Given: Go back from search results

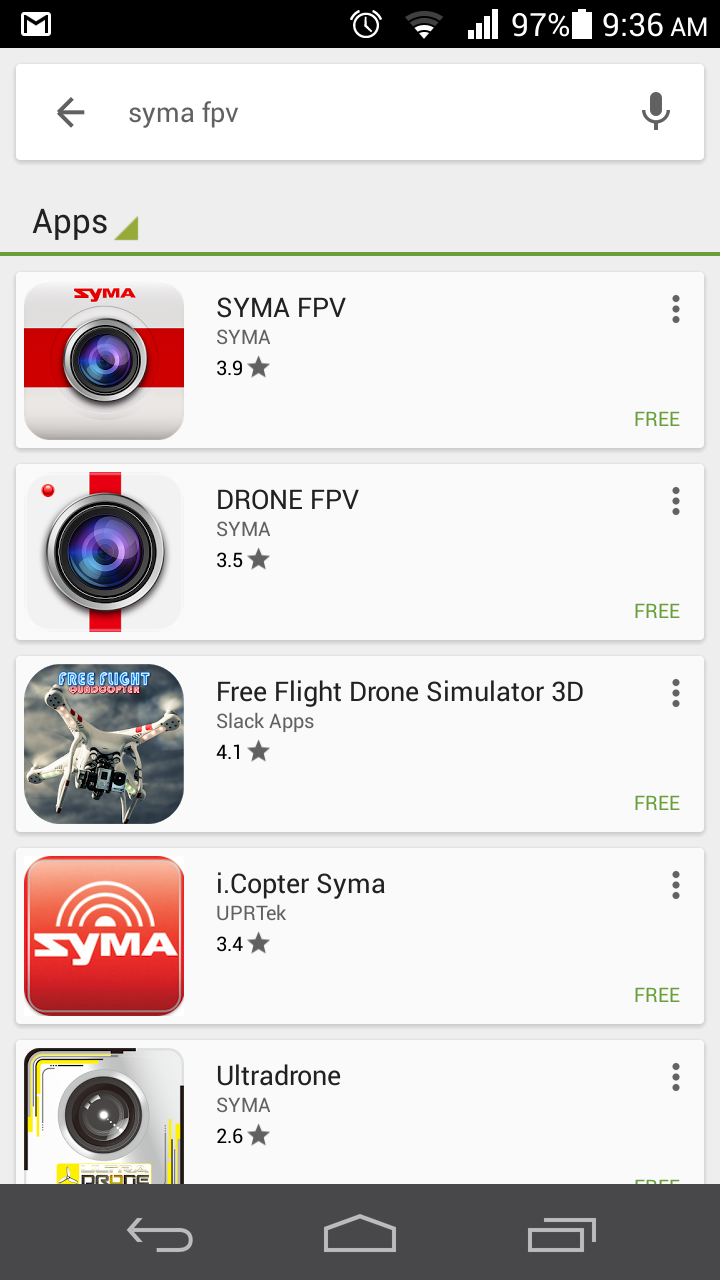Looking at the screenshot, I should 70,113.
